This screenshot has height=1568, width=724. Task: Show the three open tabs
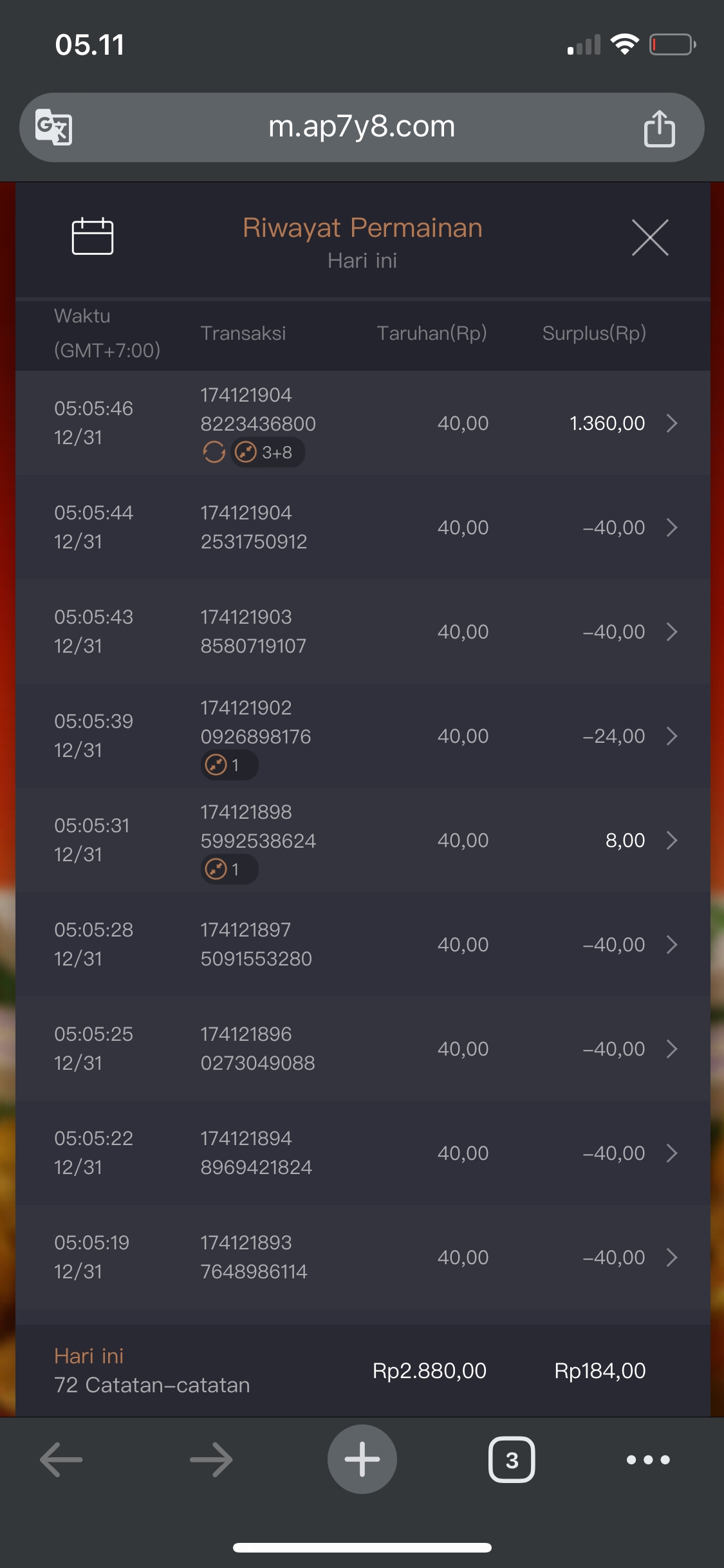(512, 1459)
